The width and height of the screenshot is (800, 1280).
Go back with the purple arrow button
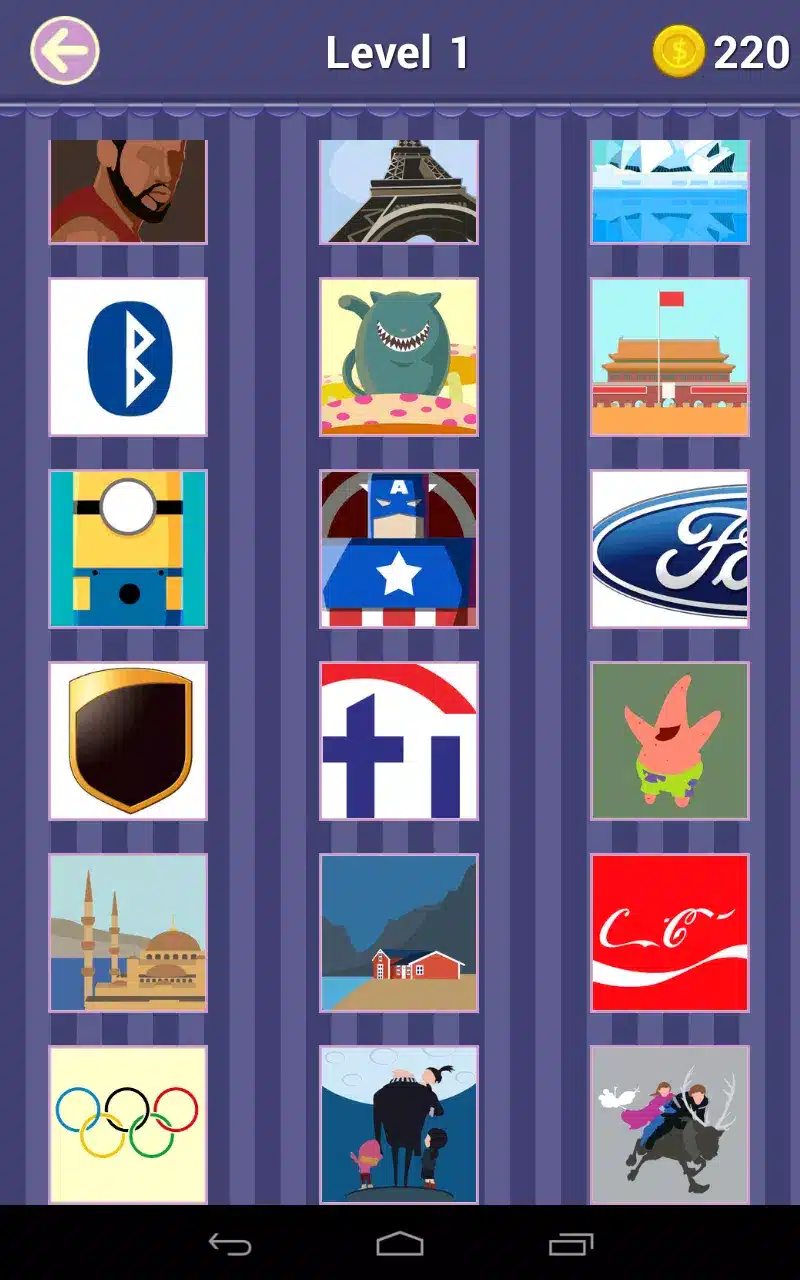[65, 51]
